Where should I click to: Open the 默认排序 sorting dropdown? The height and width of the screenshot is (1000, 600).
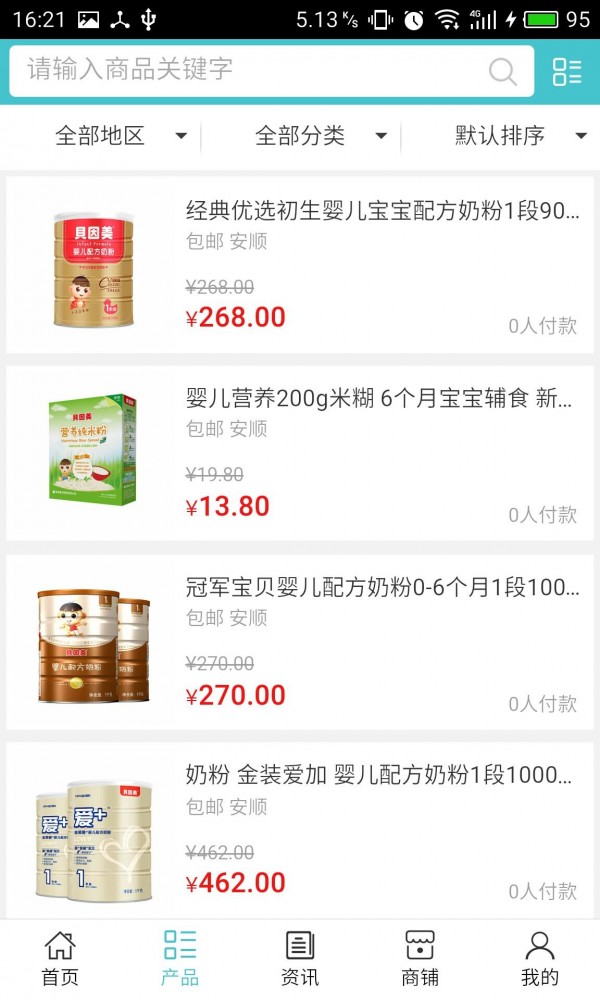tap(520, 136)
